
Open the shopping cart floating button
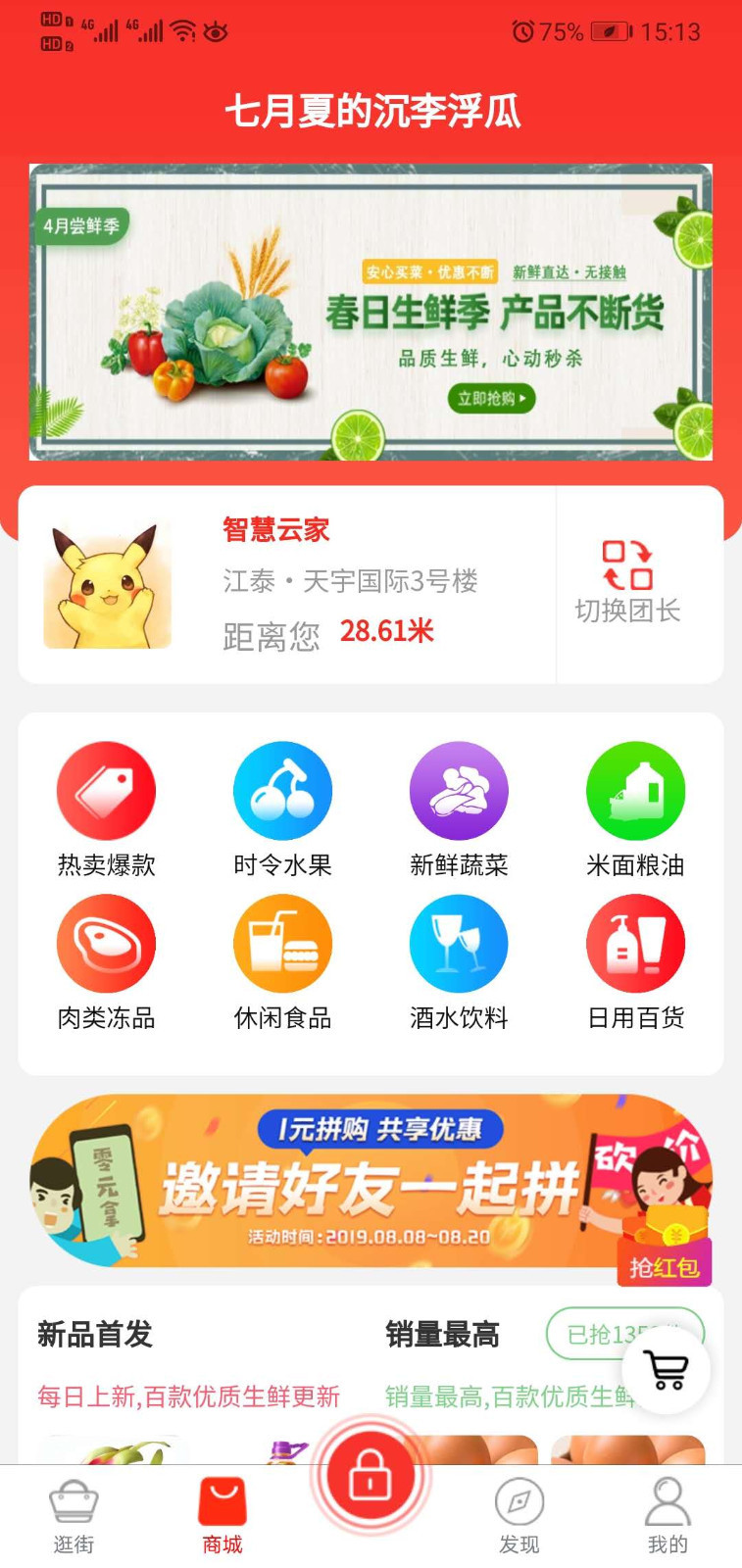click(x=667, y=1369)
